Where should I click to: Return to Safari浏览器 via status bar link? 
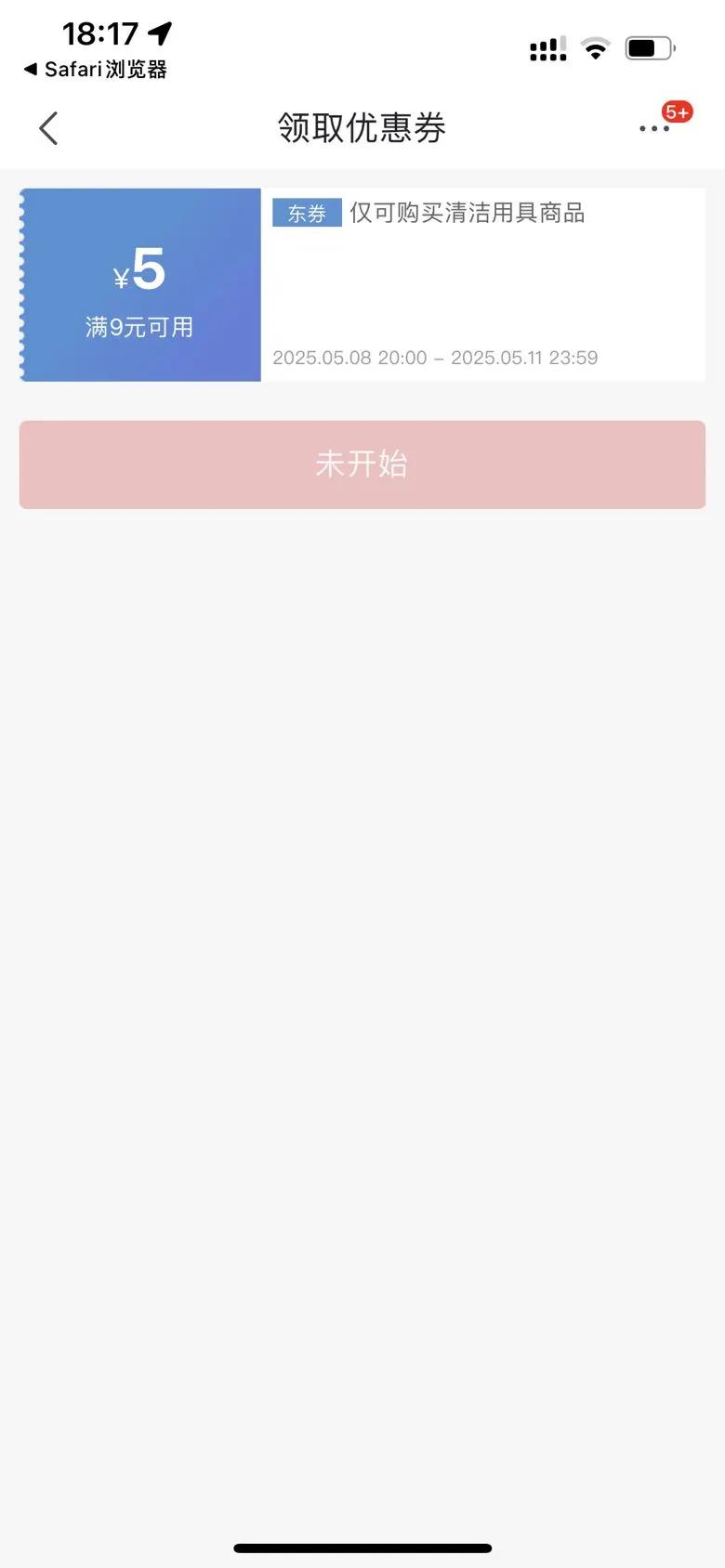click(x=95, y=70)
